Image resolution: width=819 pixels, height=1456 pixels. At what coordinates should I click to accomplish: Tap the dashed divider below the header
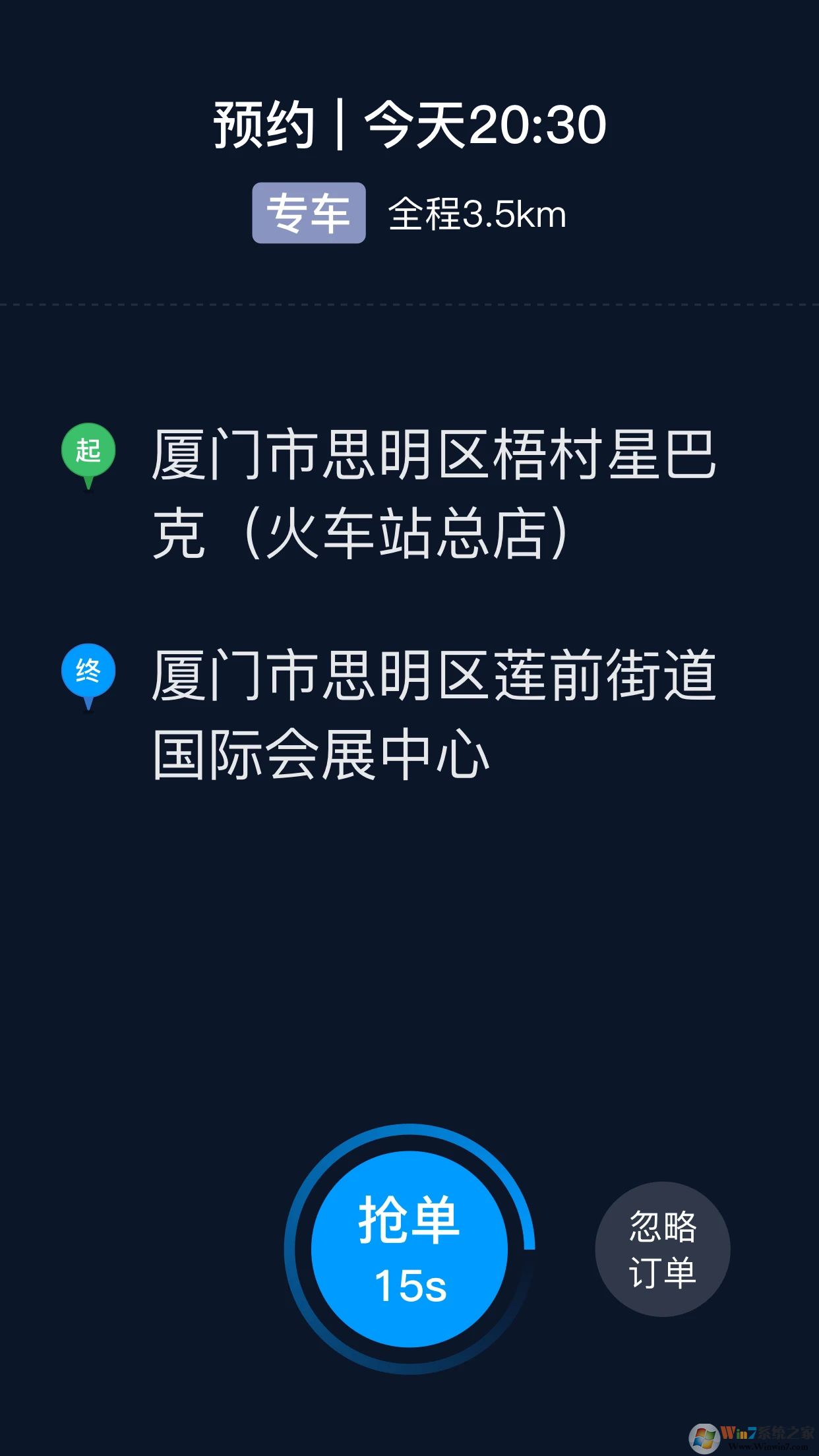coord(409,303)
